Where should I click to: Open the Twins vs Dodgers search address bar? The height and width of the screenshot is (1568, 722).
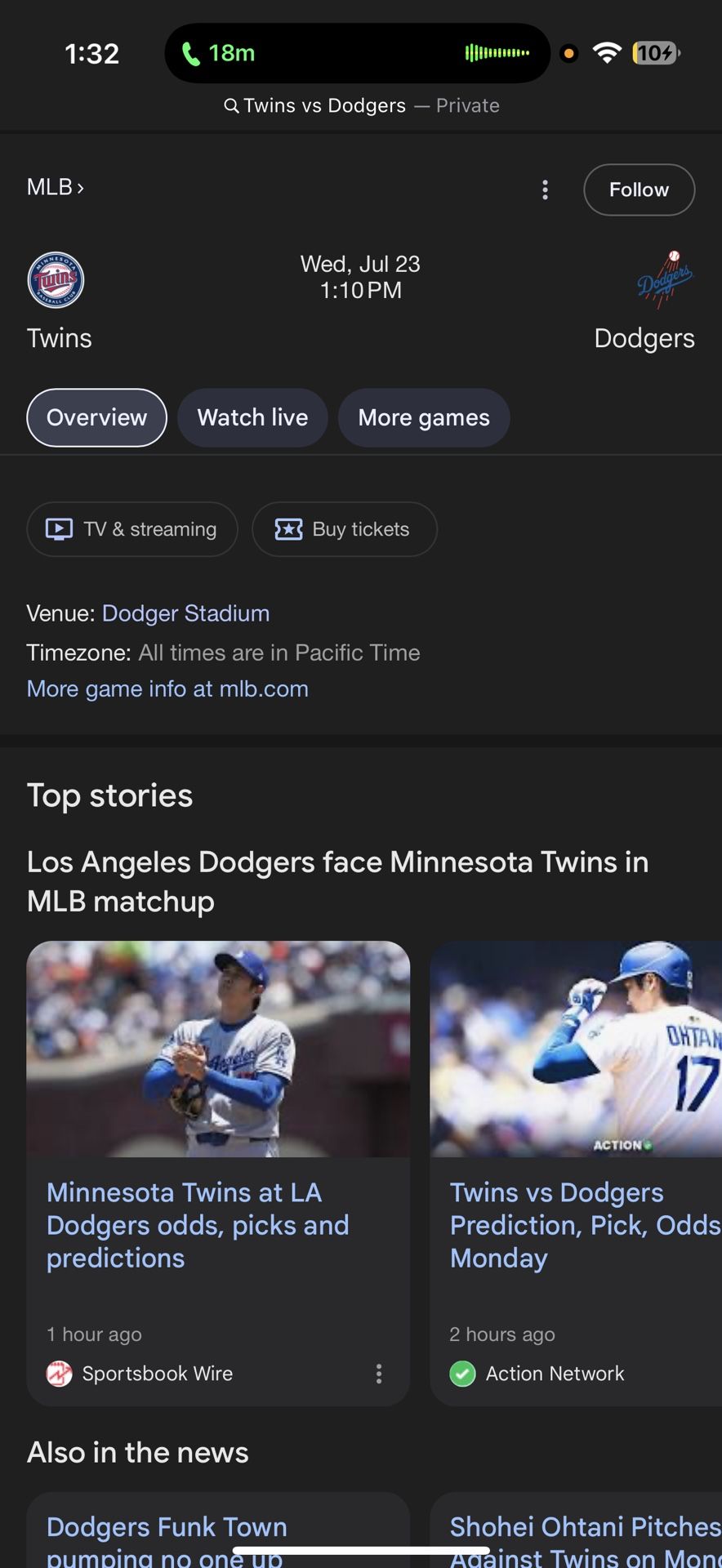(x=361, y=105)
